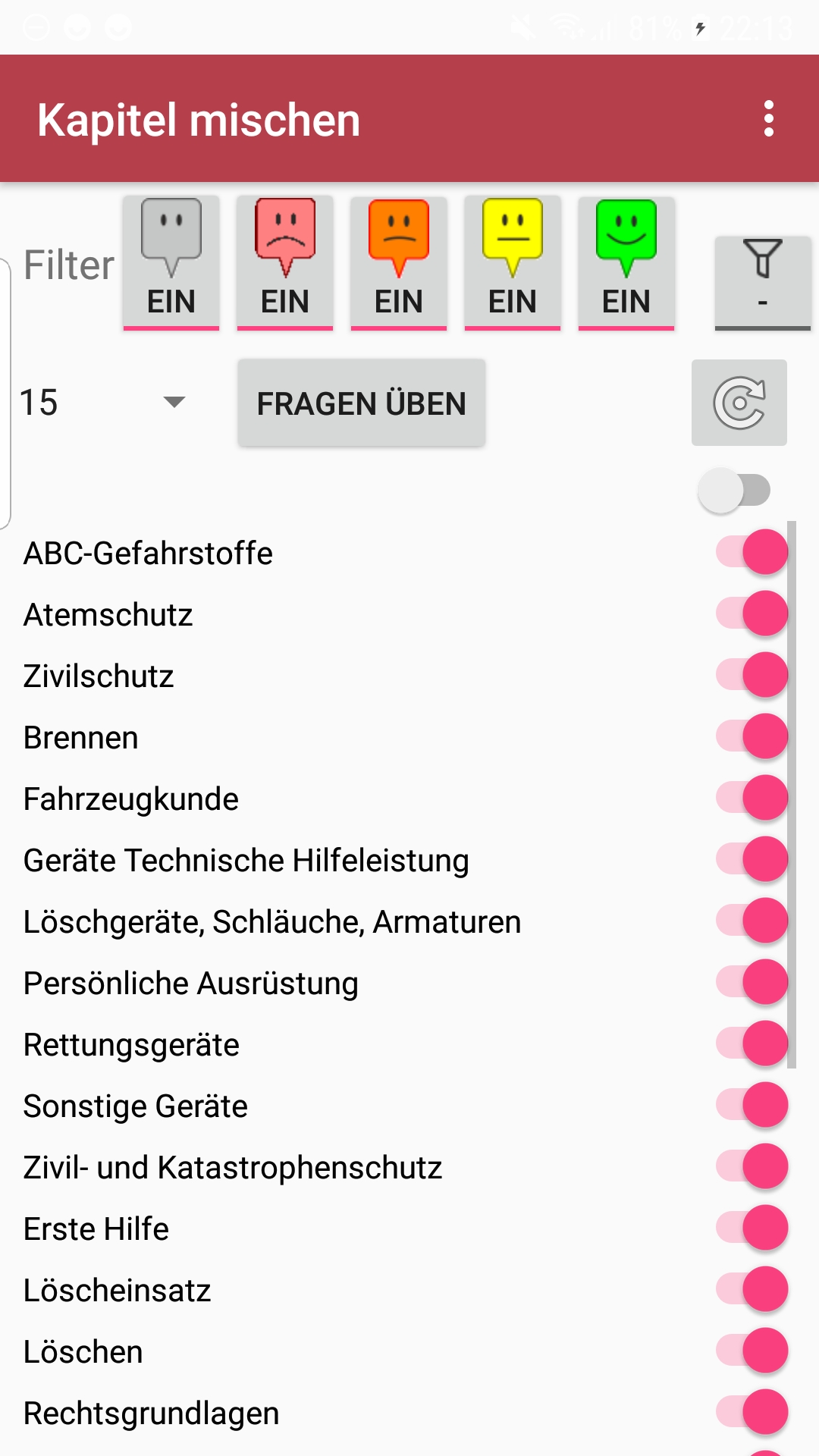Turn off the Atemschutz switch

(752, 613)
